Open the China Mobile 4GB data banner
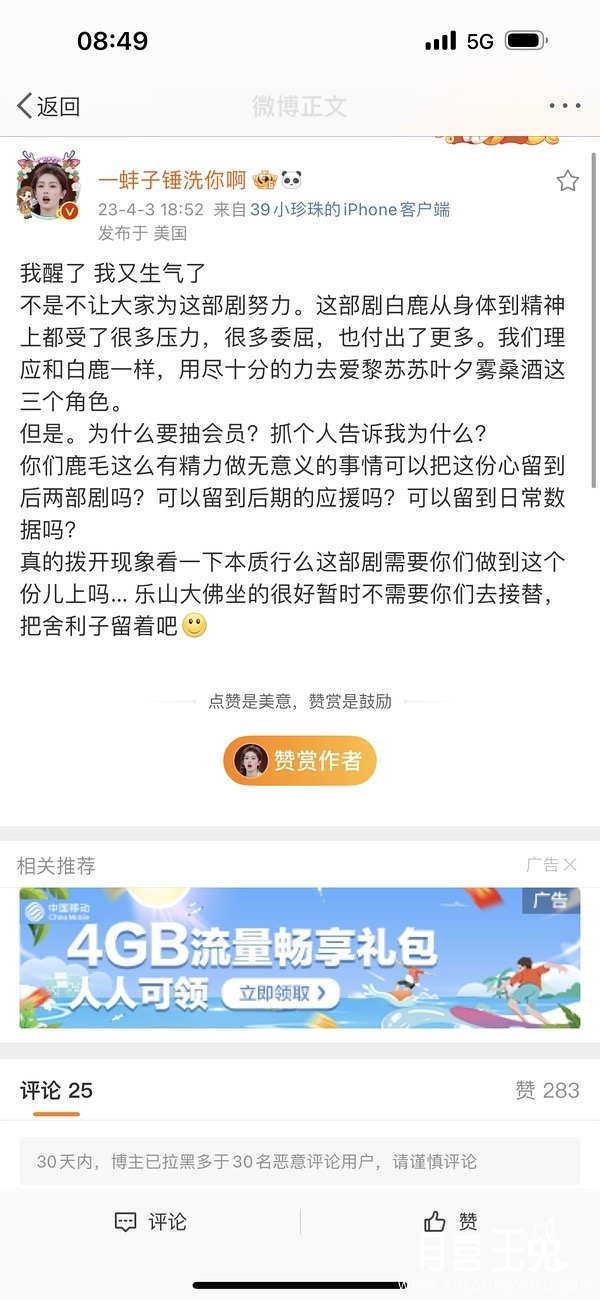The height and width of the screenshot is (1300, 600). click(x=300, y=958)
